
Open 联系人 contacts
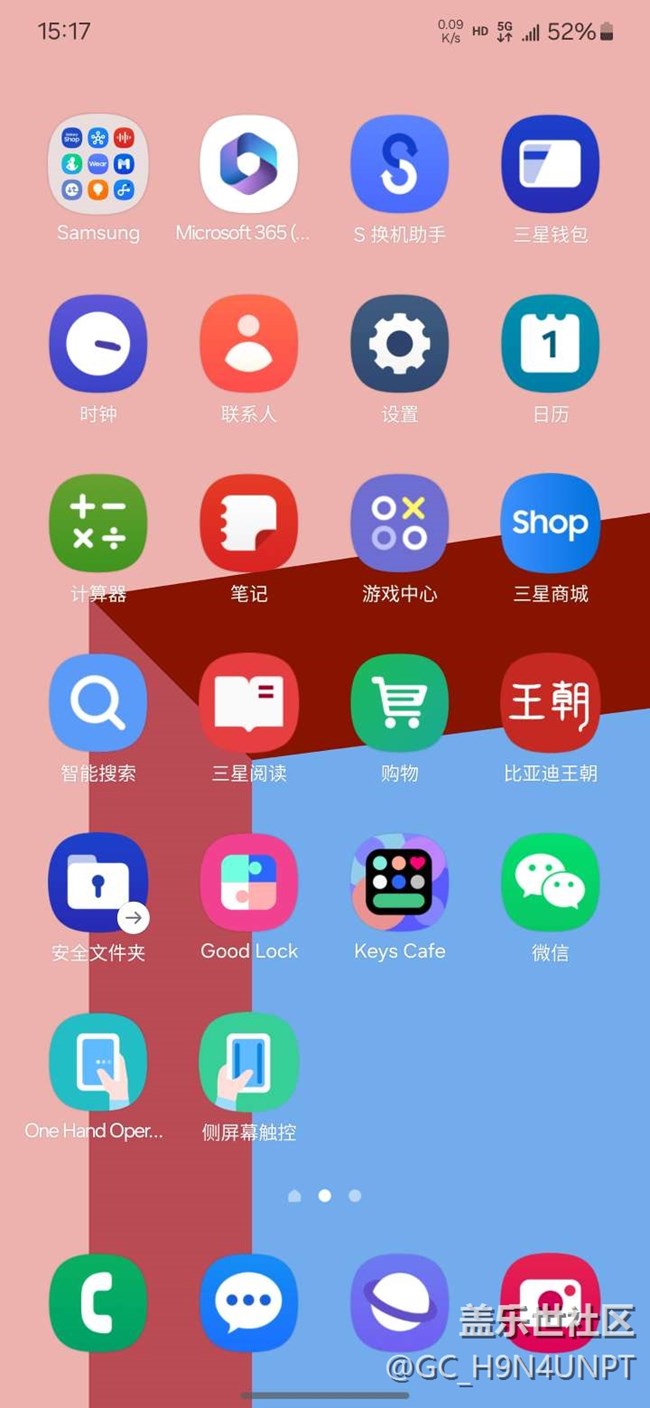point(249,344)
